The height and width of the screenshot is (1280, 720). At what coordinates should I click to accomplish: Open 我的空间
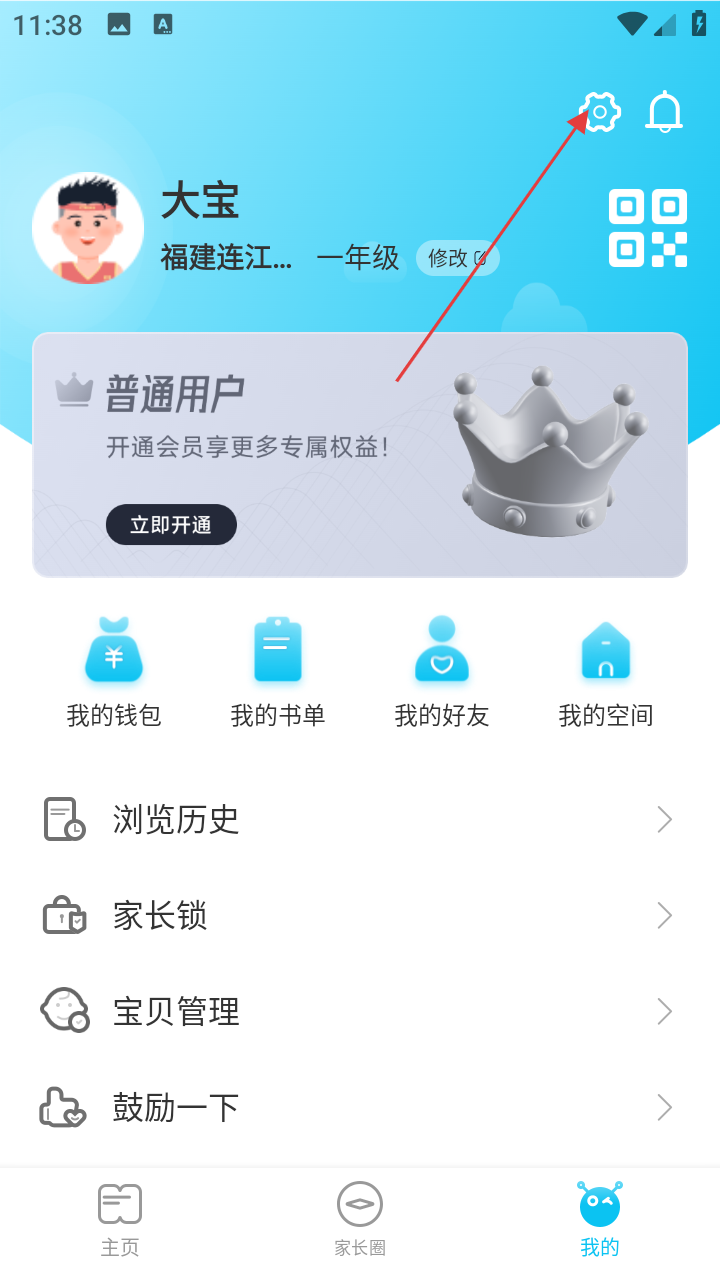[x=606, y=672]
